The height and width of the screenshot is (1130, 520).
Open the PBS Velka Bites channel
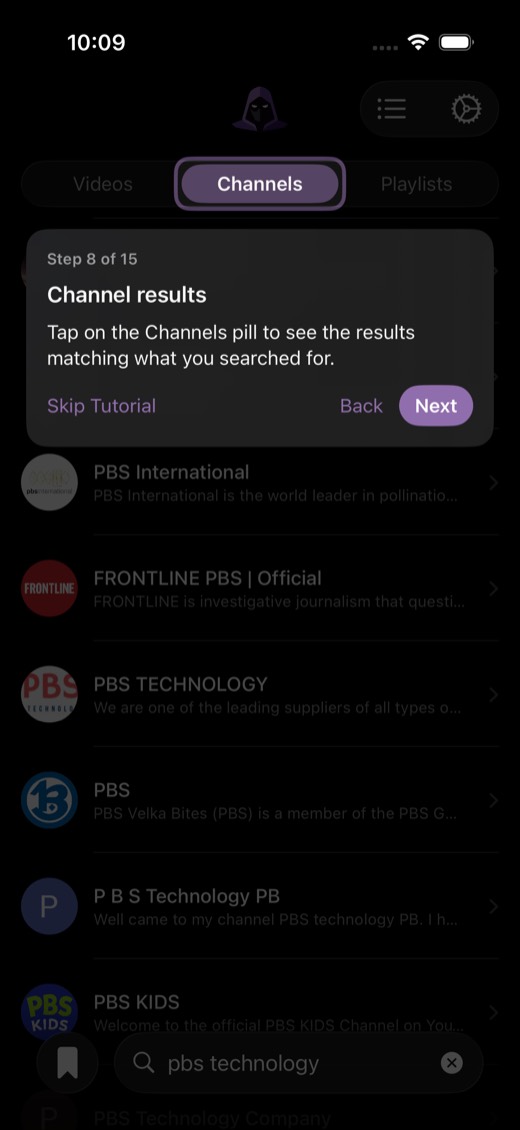[x=260, y=801]
